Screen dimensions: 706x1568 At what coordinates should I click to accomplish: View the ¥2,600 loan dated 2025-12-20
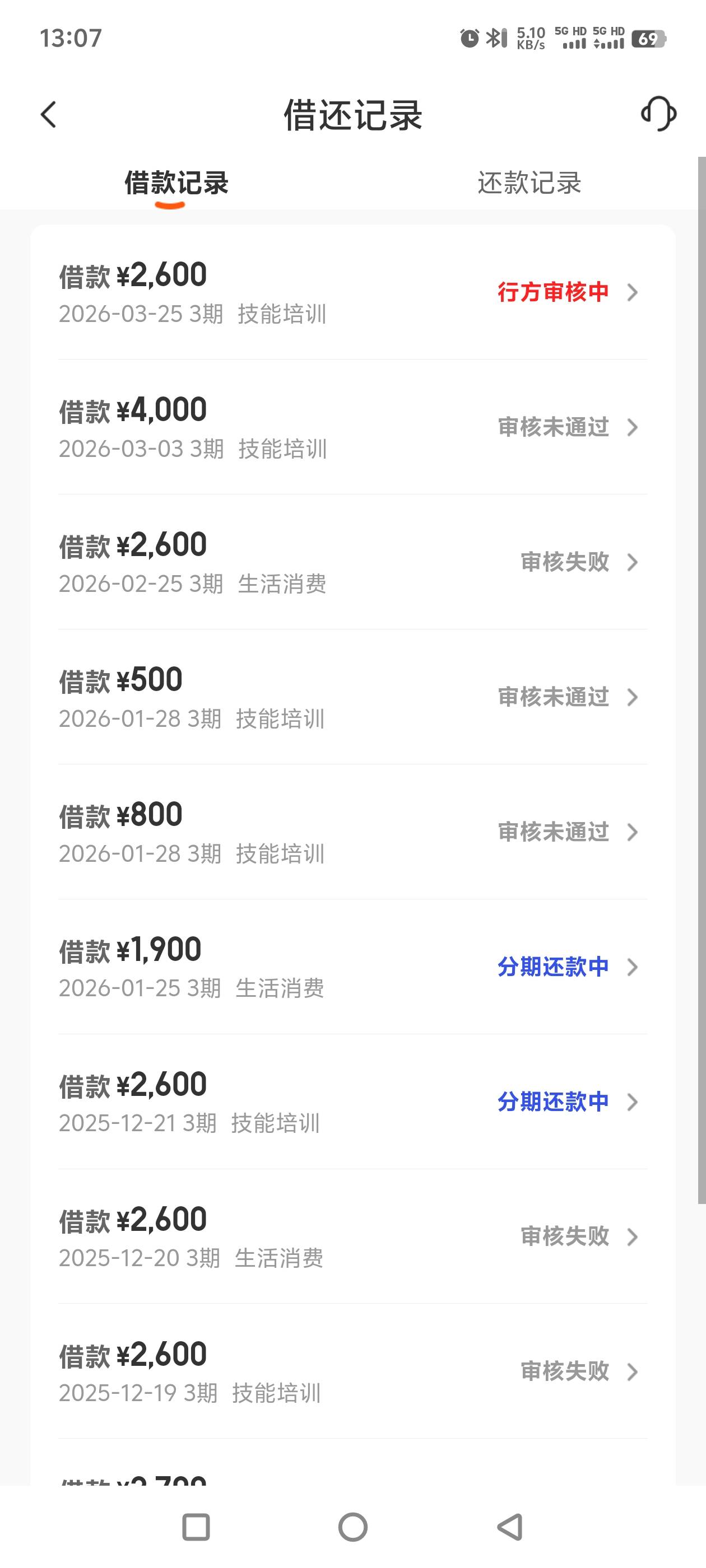click(x=352, y=1238)
